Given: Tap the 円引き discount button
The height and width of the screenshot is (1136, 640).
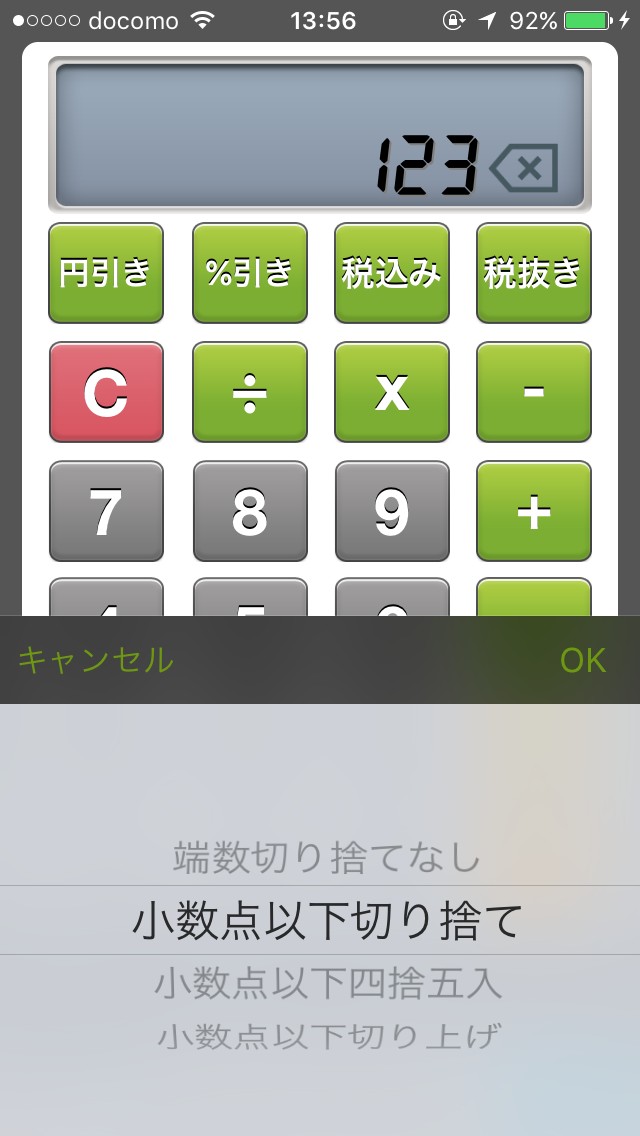Looking at the screenshot, I should 106,272.
